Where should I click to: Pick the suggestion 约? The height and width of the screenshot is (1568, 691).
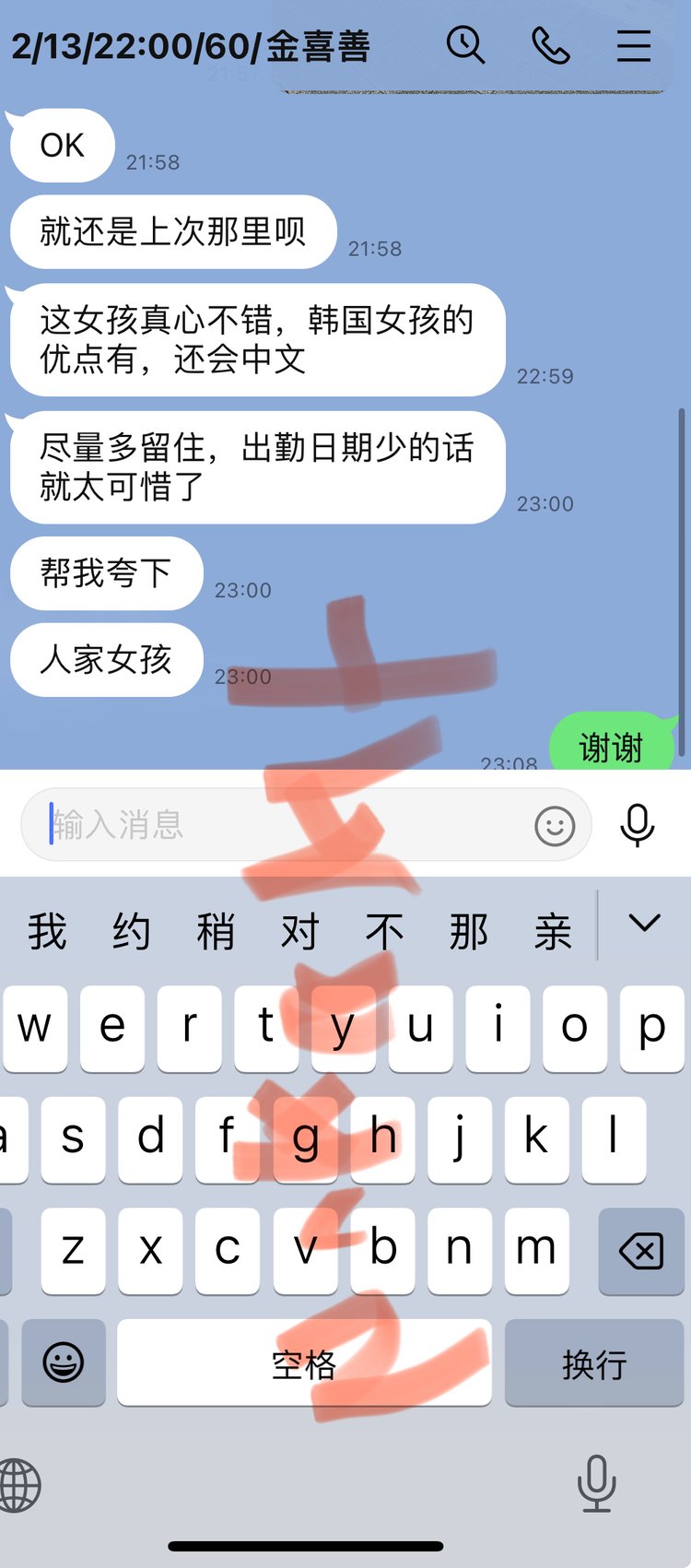(x=131, y=931)
